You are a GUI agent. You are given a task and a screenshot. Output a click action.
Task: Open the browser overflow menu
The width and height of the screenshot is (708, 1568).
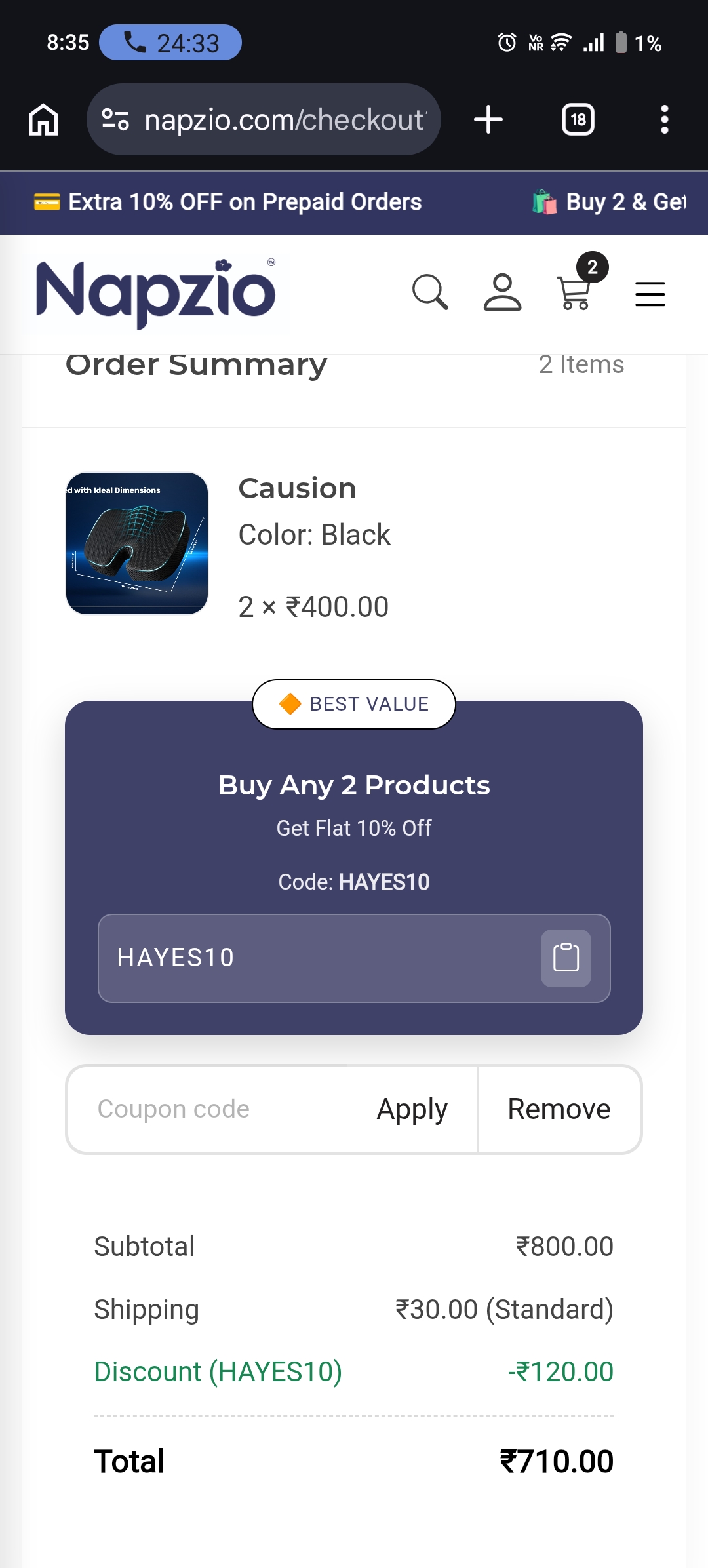point(664,120)
